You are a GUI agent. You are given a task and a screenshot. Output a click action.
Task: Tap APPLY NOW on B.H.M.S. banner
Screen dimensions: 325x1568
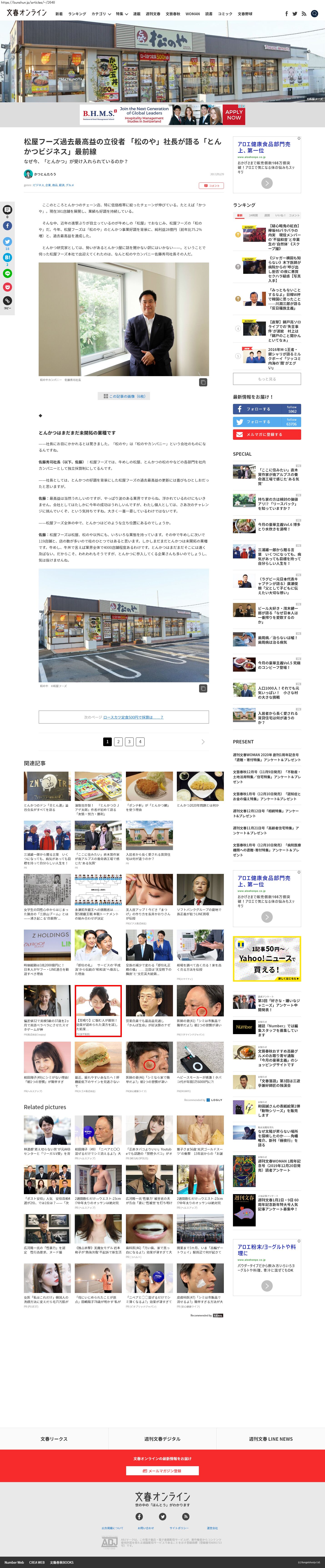coord(234,114)
